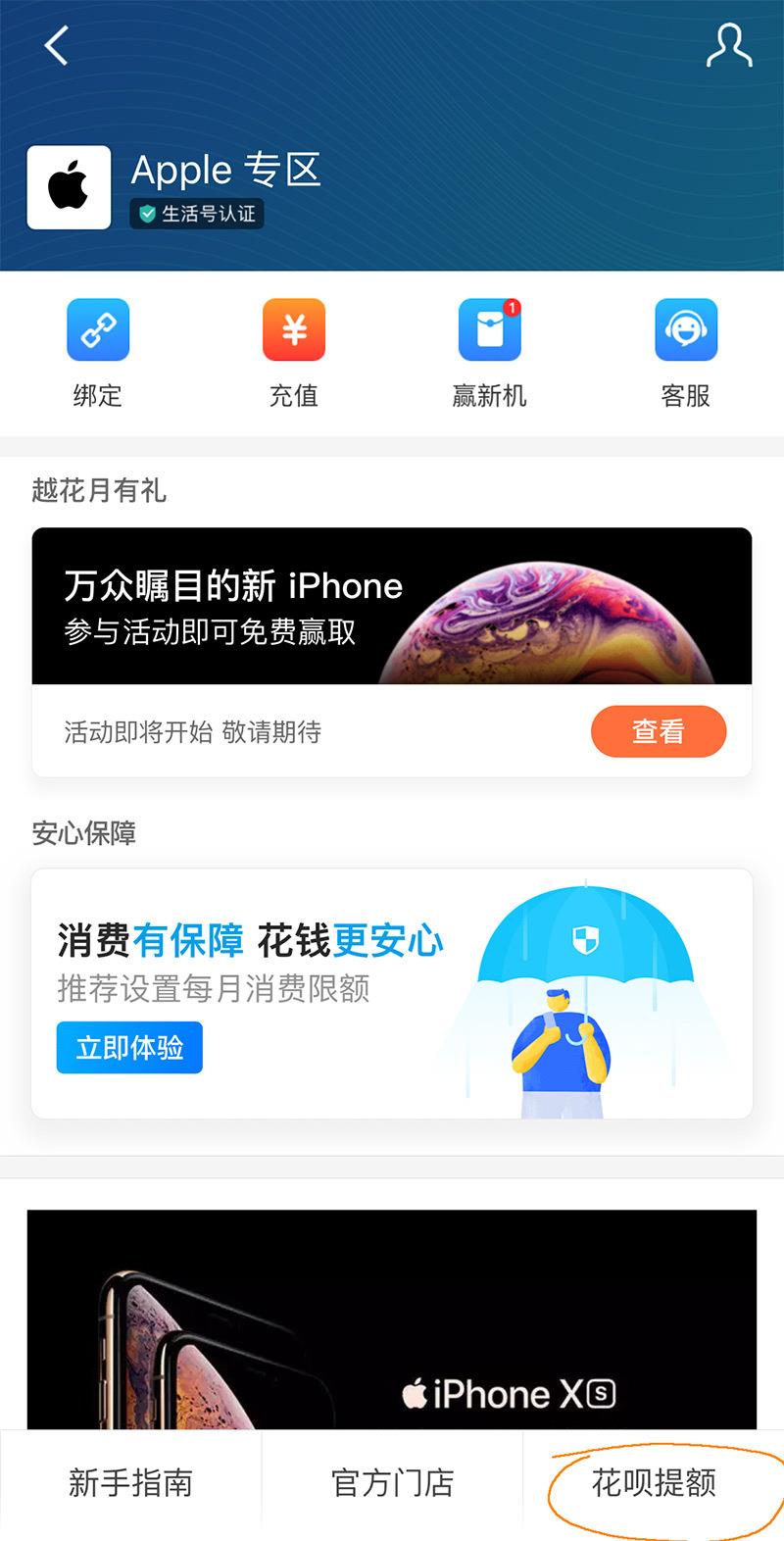Tap the 绑定 link icon
The width and height of the screenshot is (784, 1541).
96,329
